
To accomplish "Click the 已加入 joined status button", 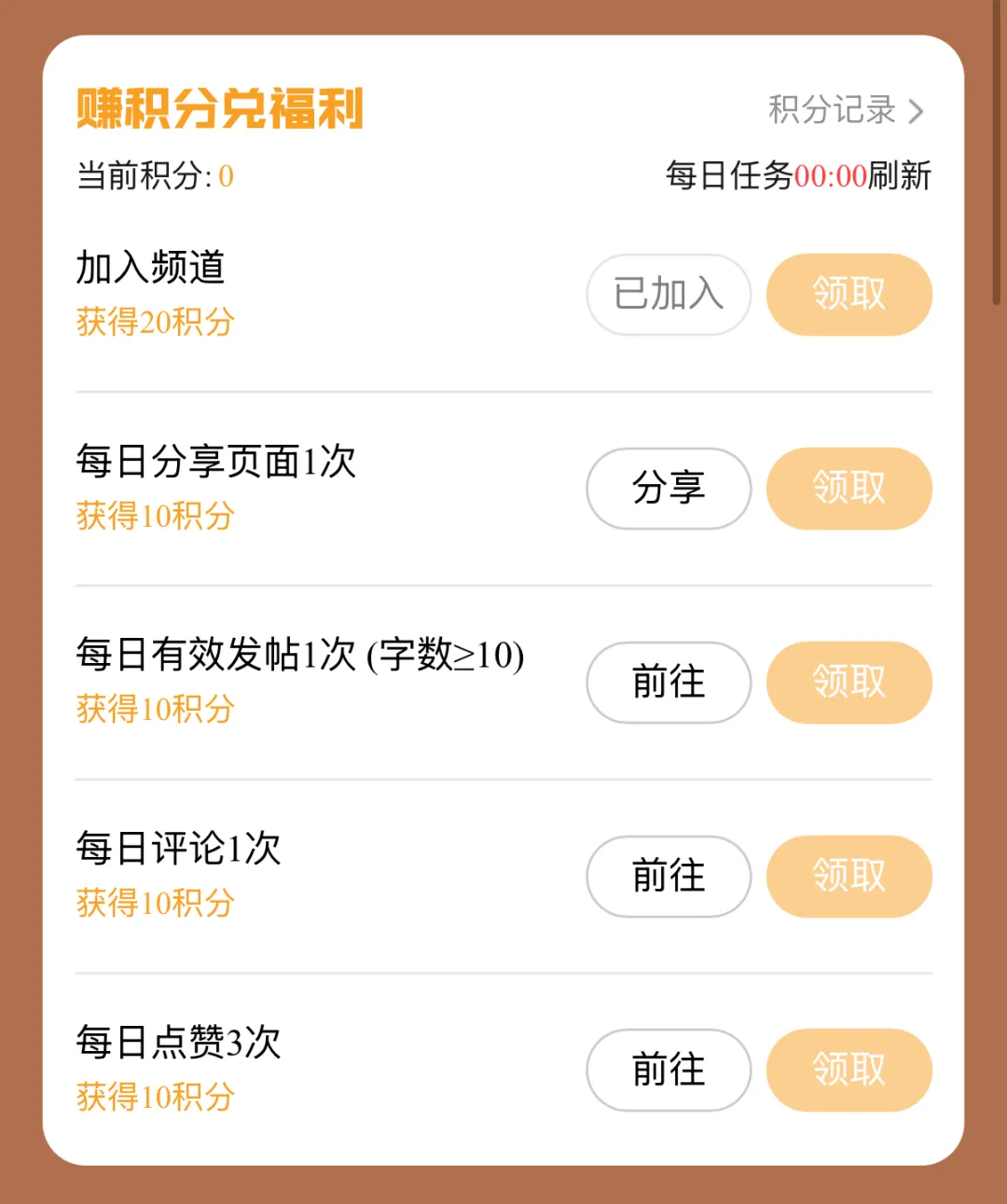I will (668, 294).
